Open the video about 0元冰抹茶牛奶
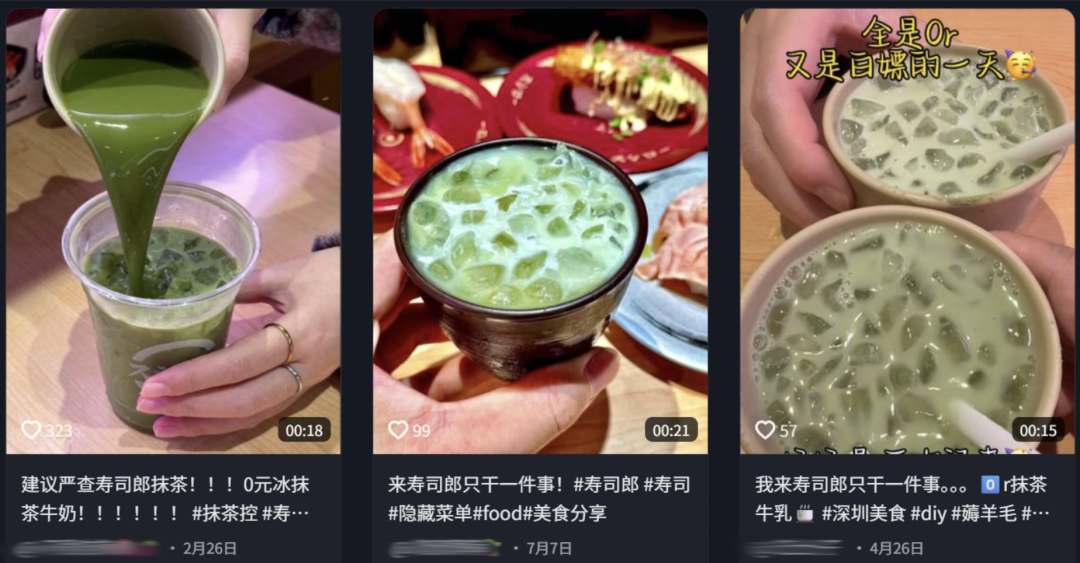1080x563 pixels. (x=172, y=230)
